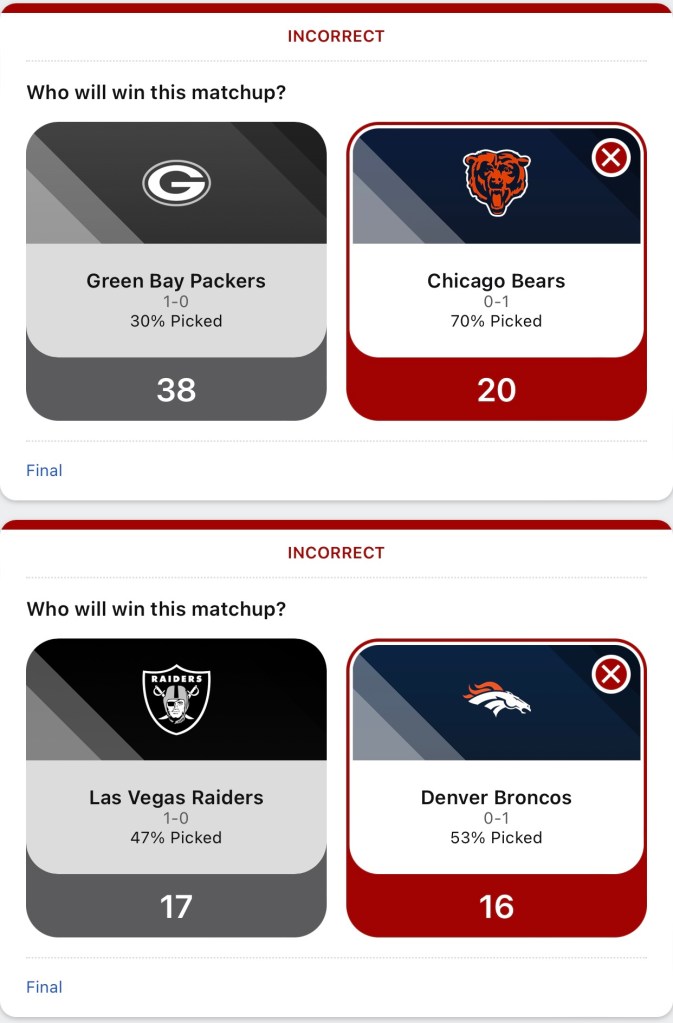673x1023 pixels.
Task: Tap the Chicago Bears pick card
Action: 496,270
